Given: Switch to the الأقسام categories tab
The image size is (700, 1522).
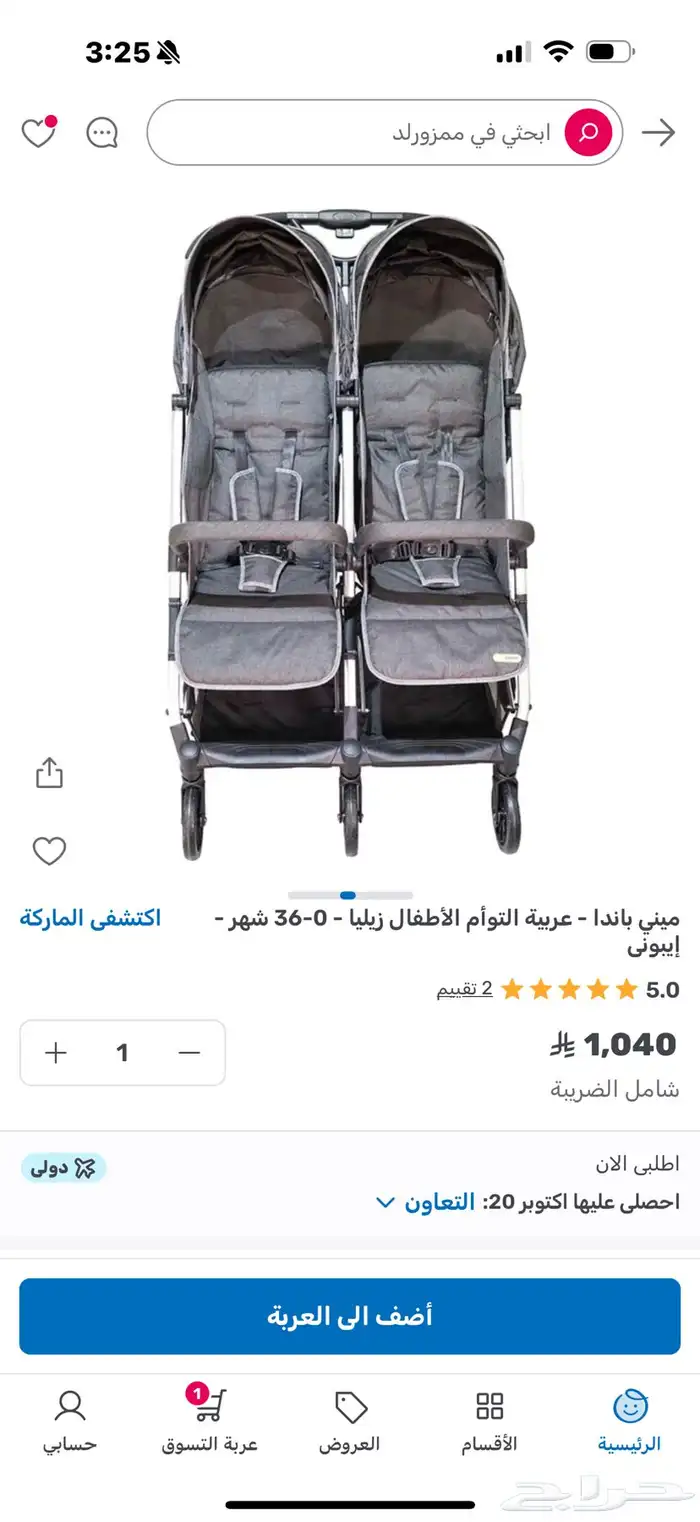Looking at the screenshot, I should click(x=489, y=1422).
